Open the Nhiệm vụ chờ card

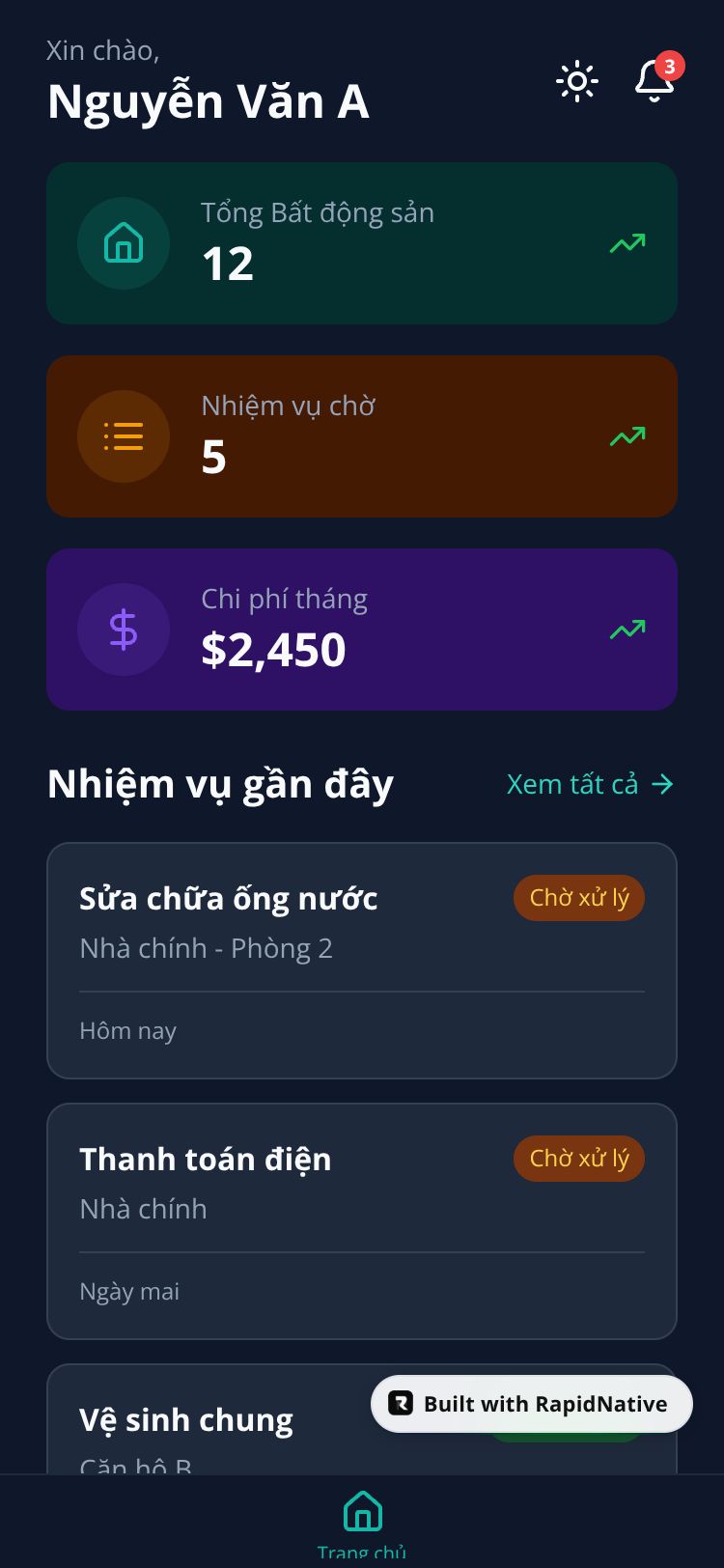[x=362, y=436]
